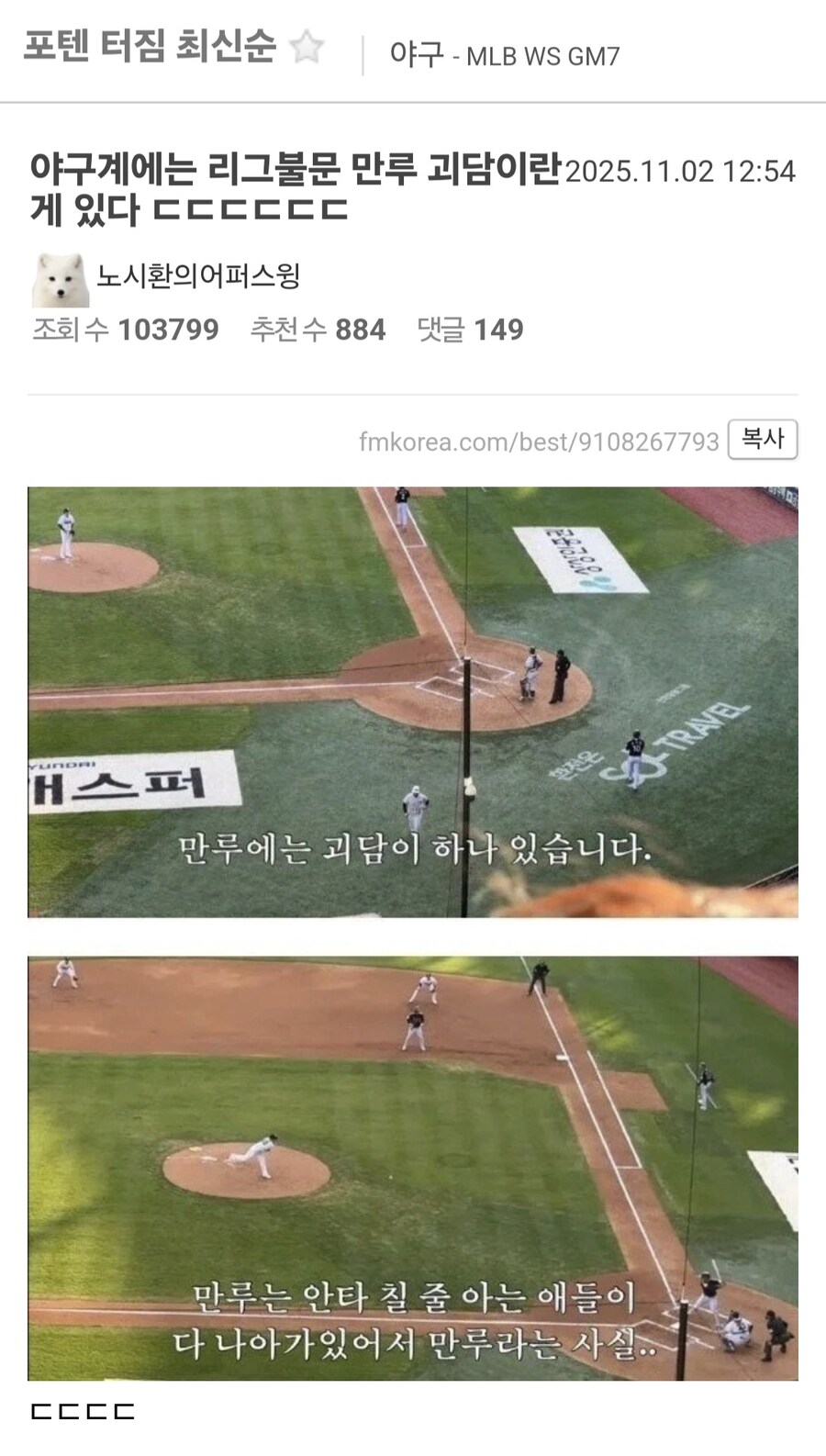View comments by clicking 댓글 149
The width and height of the screenshot is (826, 1456).
470,329
